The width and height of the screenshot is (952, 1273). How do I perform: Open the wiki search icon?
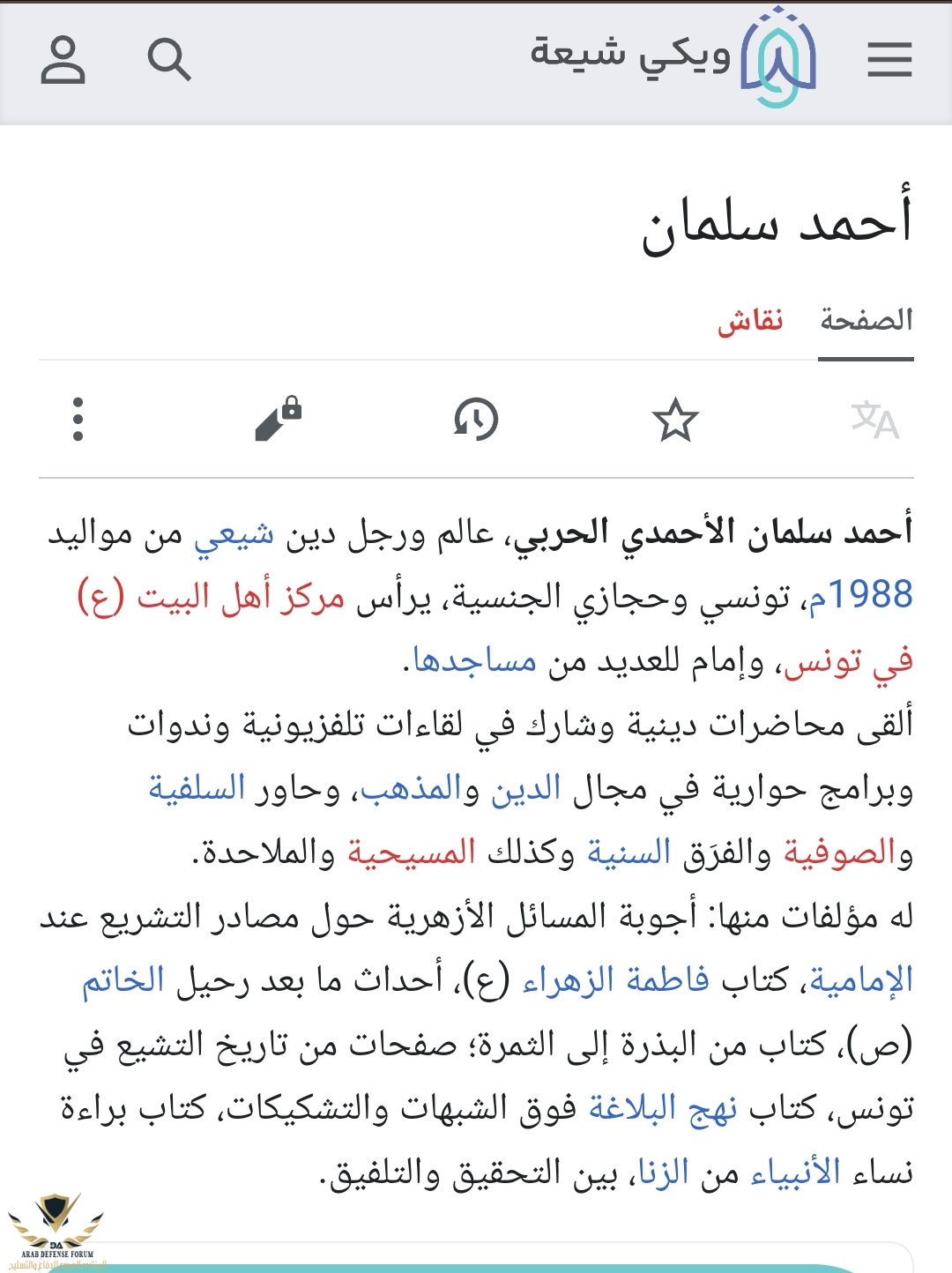[168, 60]
